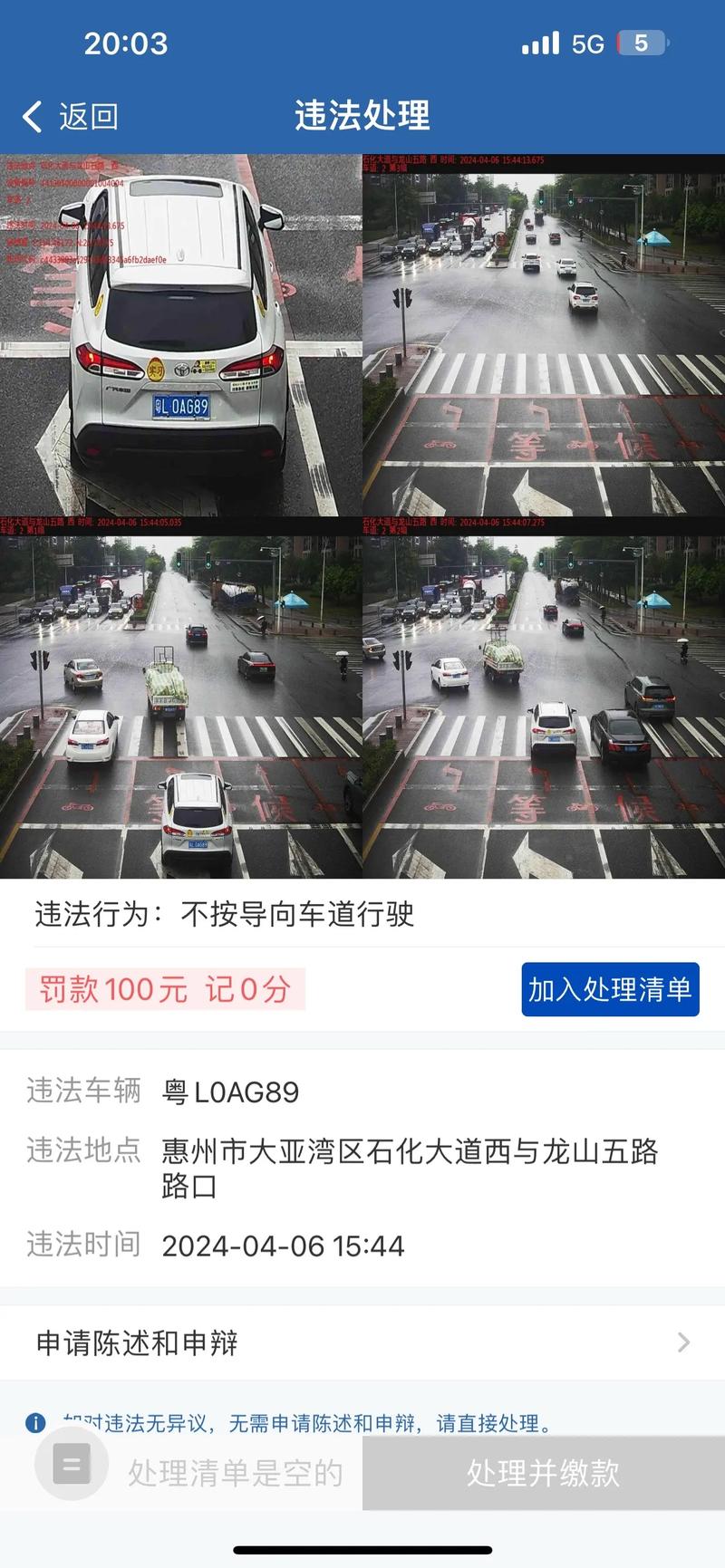
Task: Tap the battery indicator in status bar
Action: click(x=644, y=43)
